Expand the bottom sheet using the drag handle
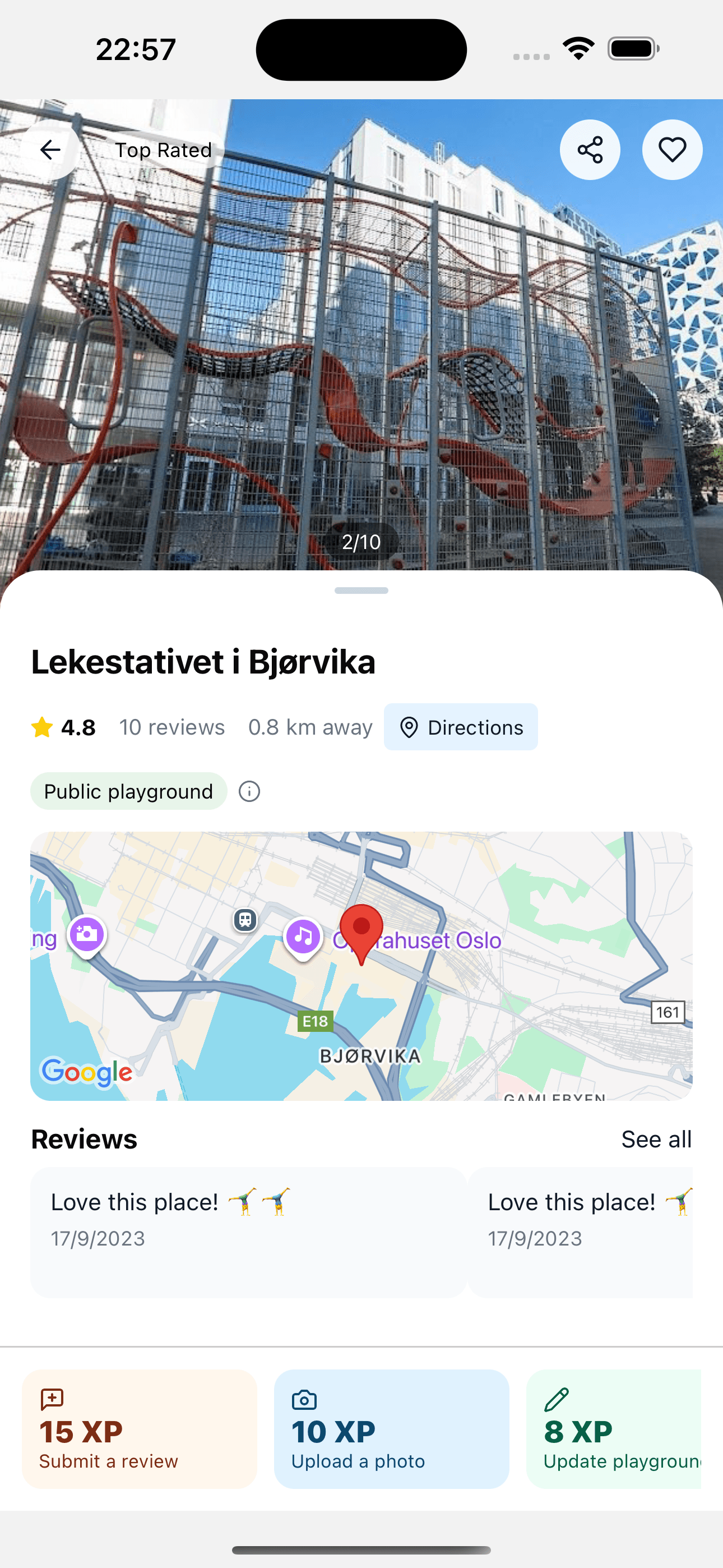The image size is (723, 1568). tap(361, 590)
